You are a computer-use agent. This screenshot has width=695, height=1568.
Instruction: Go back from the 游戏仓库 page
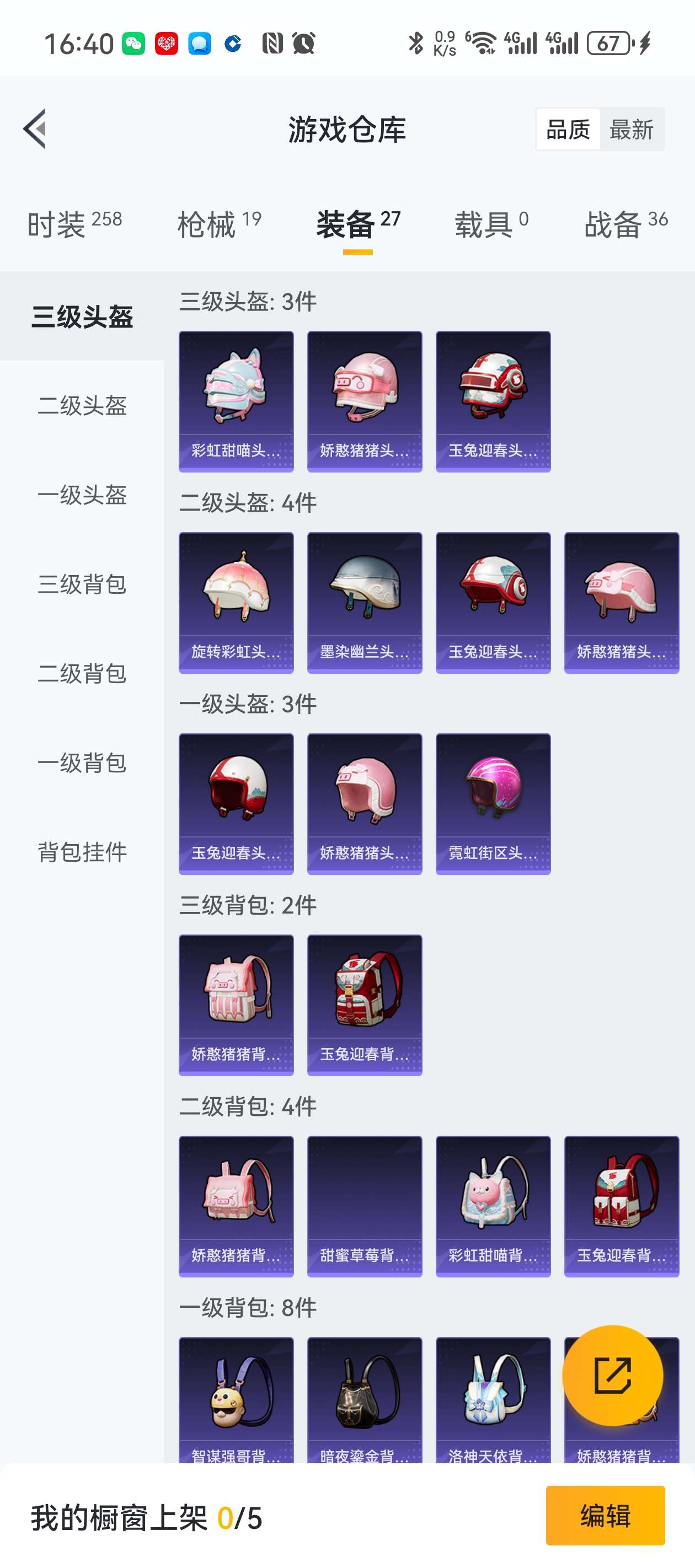pos(35,129)
